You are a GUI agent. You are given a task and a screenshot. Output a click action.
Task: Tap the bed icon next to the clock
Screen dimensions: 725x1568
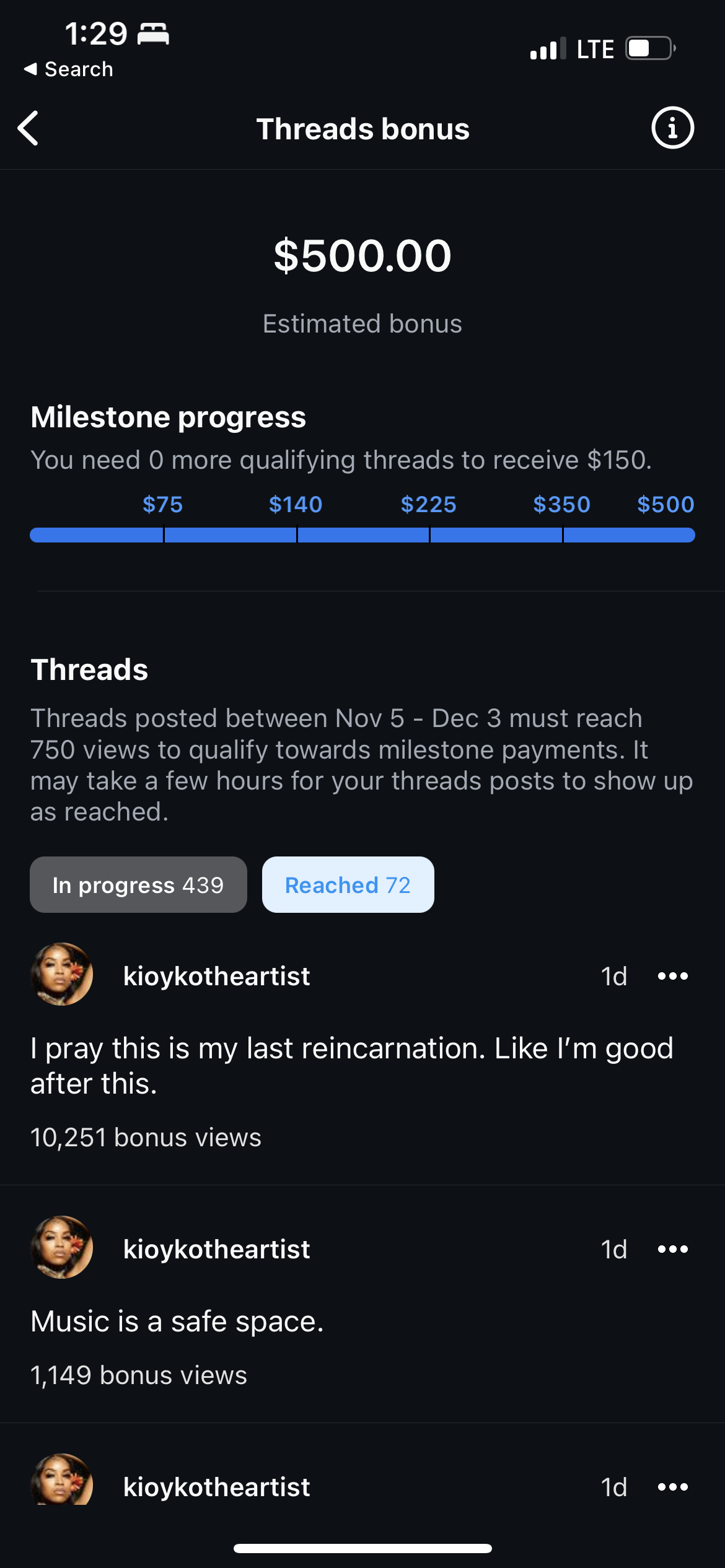pos(153,34)
